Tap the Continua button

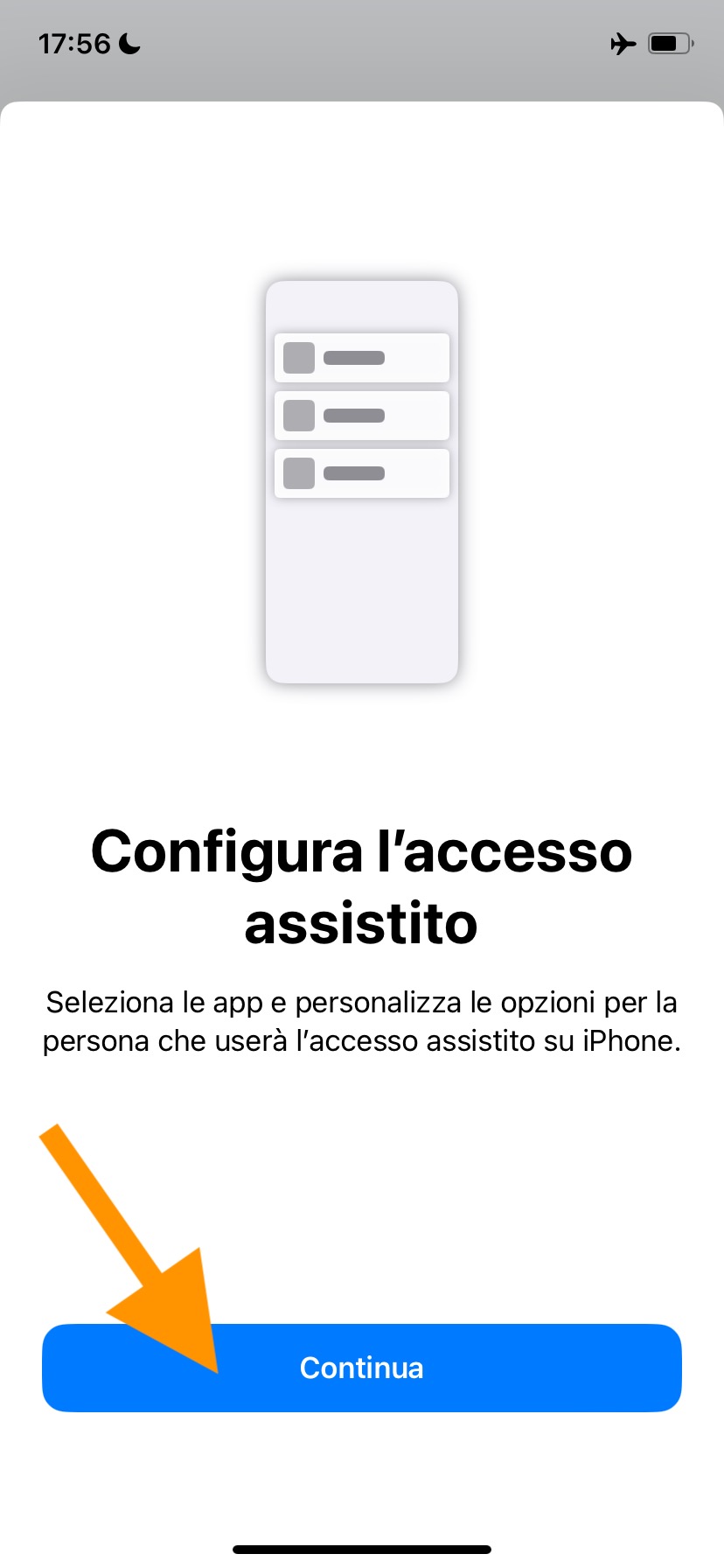[361, 1368]
